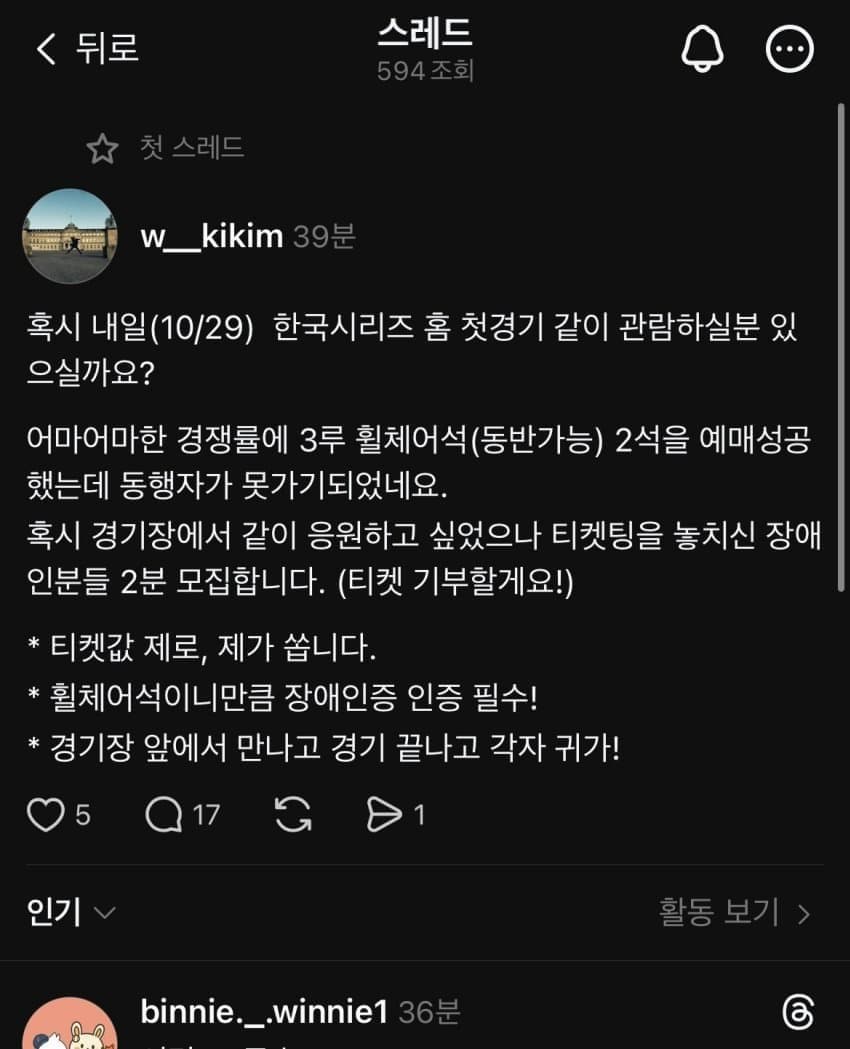850x1049 pixels.
Task: Share w__kikim's post via send icon
Action: click(x=384, y=815)
